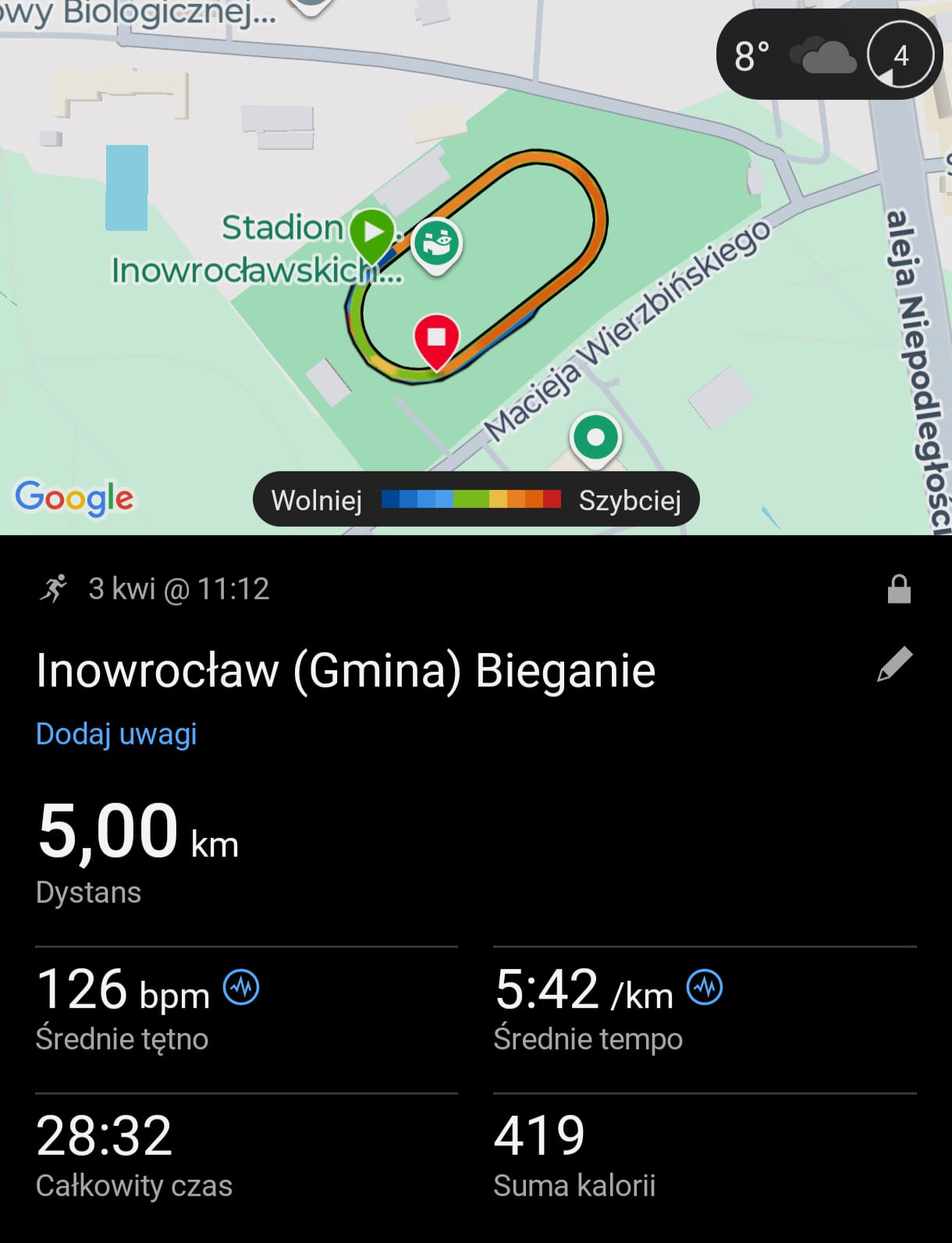Screen dimensions: 952x1243
Task: Edit the activity name with the pencil icon
Action: click(x=894, y=664)
